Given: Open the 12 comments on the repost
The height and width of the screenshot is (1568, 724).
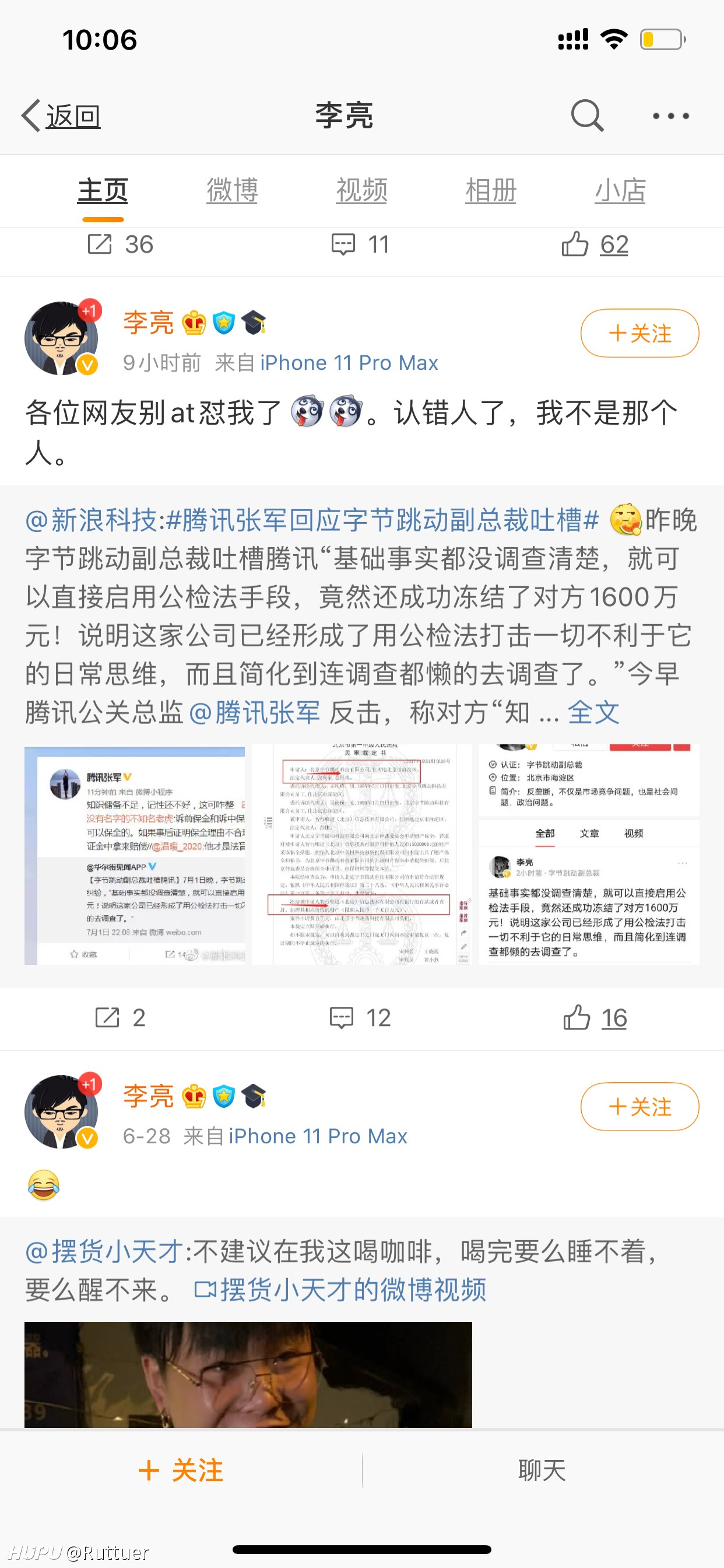Looking at the screenshot, I should coord(360,1018).
